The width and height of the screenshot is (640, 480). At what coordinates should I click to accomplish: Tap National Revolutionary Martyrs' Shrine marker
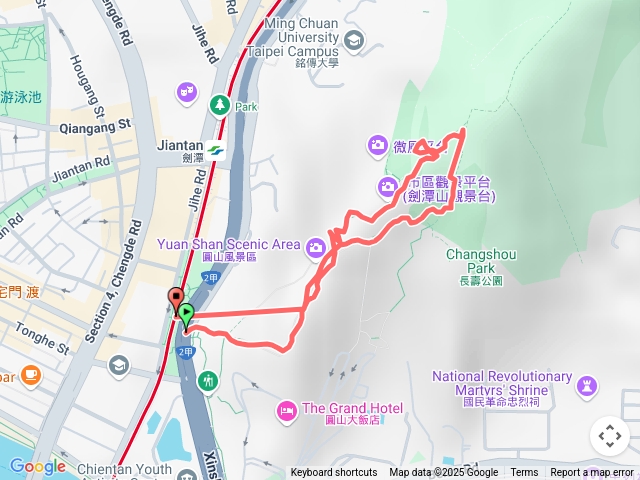click(x=587, y=384)
